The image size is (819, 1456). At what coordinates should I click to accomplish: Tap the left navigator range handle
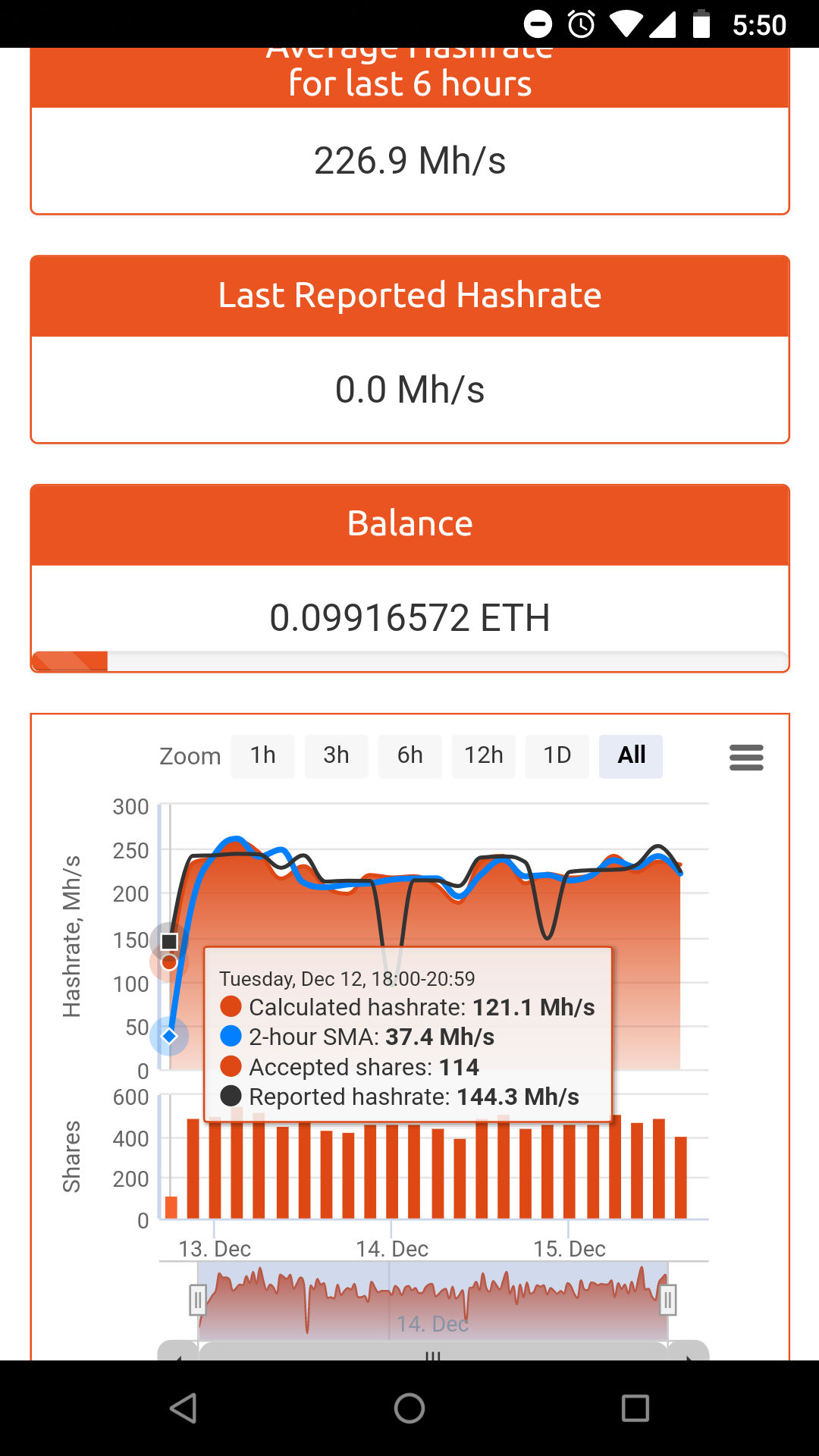pyautogui.click(x=197, y=1300)
